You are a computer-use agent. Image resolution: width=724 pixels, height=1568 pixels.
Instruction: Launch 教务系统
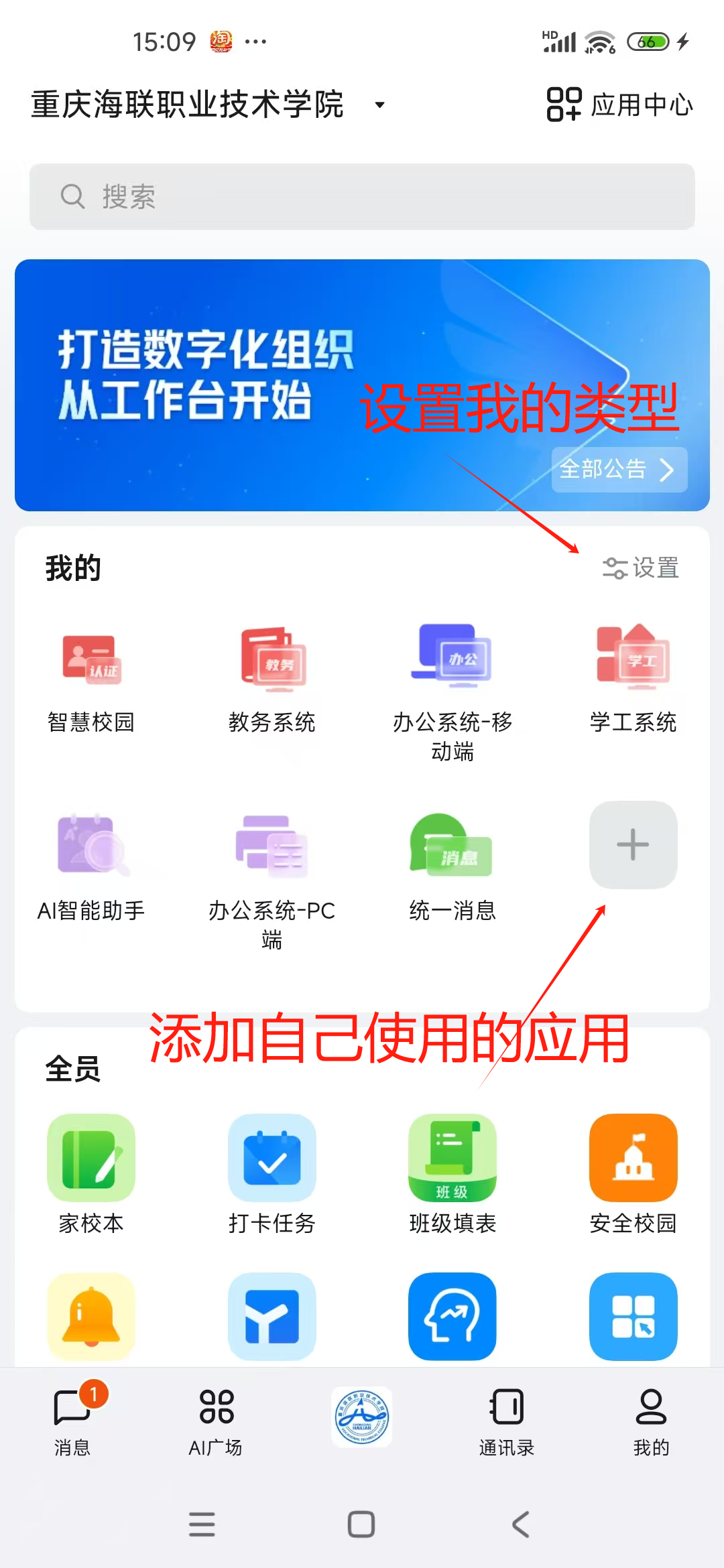pos(272,677)
